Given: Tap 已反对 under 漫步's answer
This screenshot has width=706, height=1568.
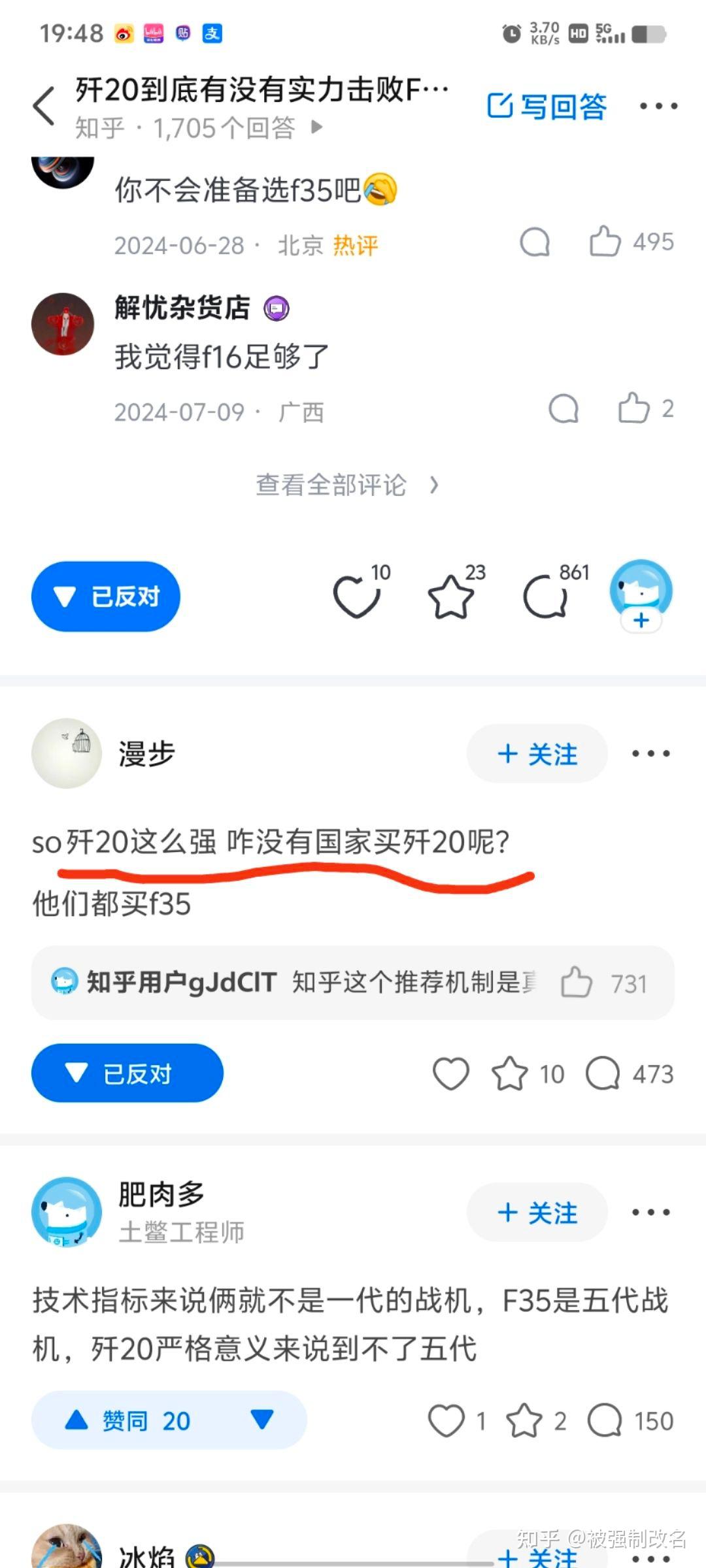Looking at the screenshot, I should point(127,1073).
